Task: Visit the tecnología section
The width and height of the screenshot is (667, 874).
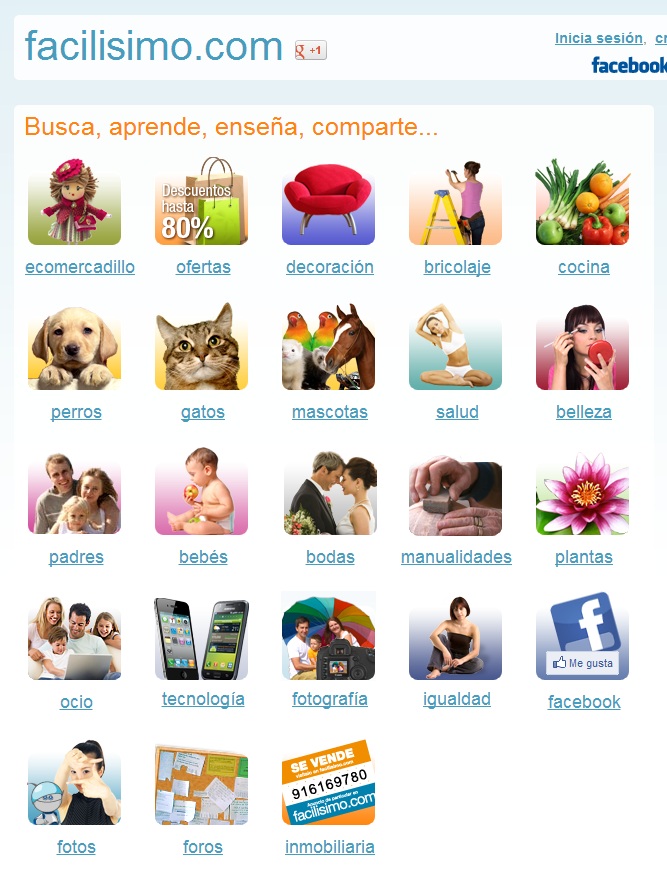Action: [x=203, y=699]
